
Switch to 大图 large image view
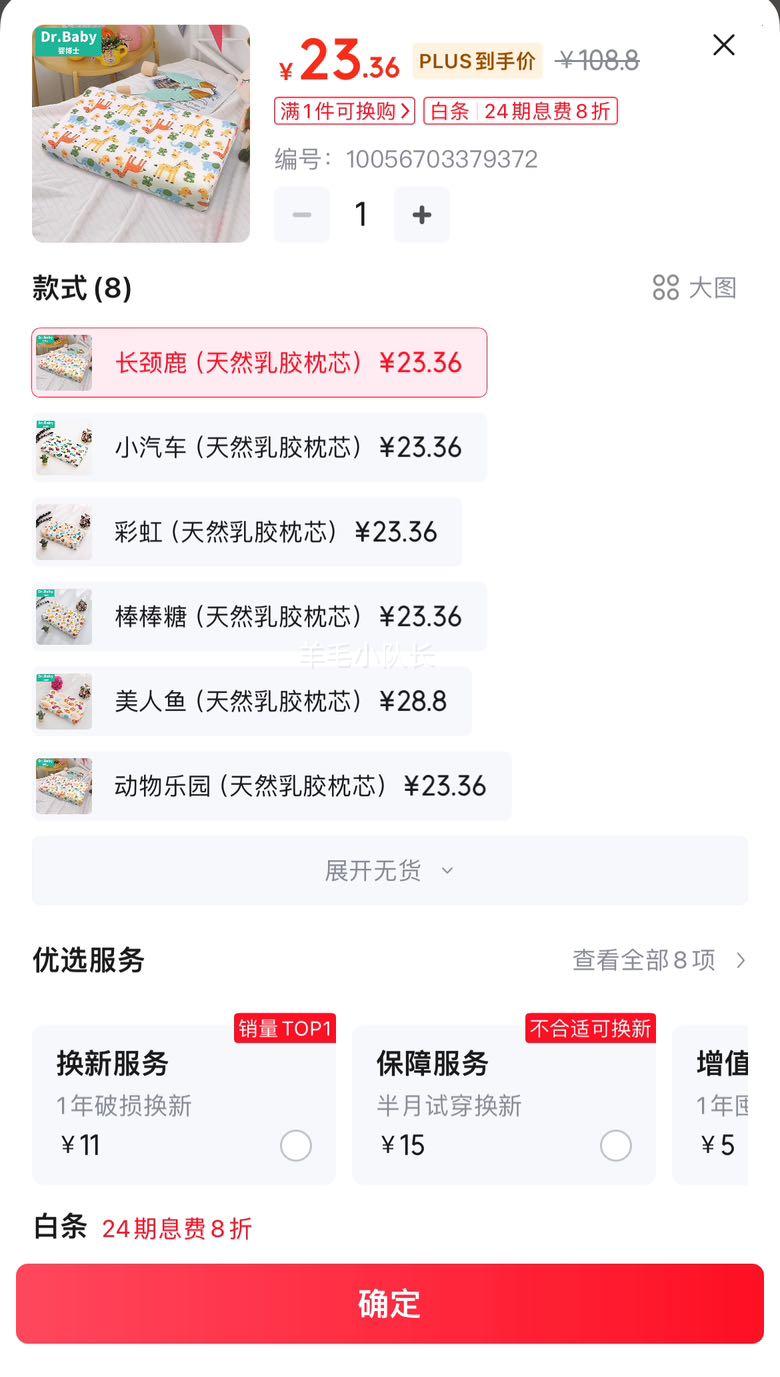click(695, 288)
